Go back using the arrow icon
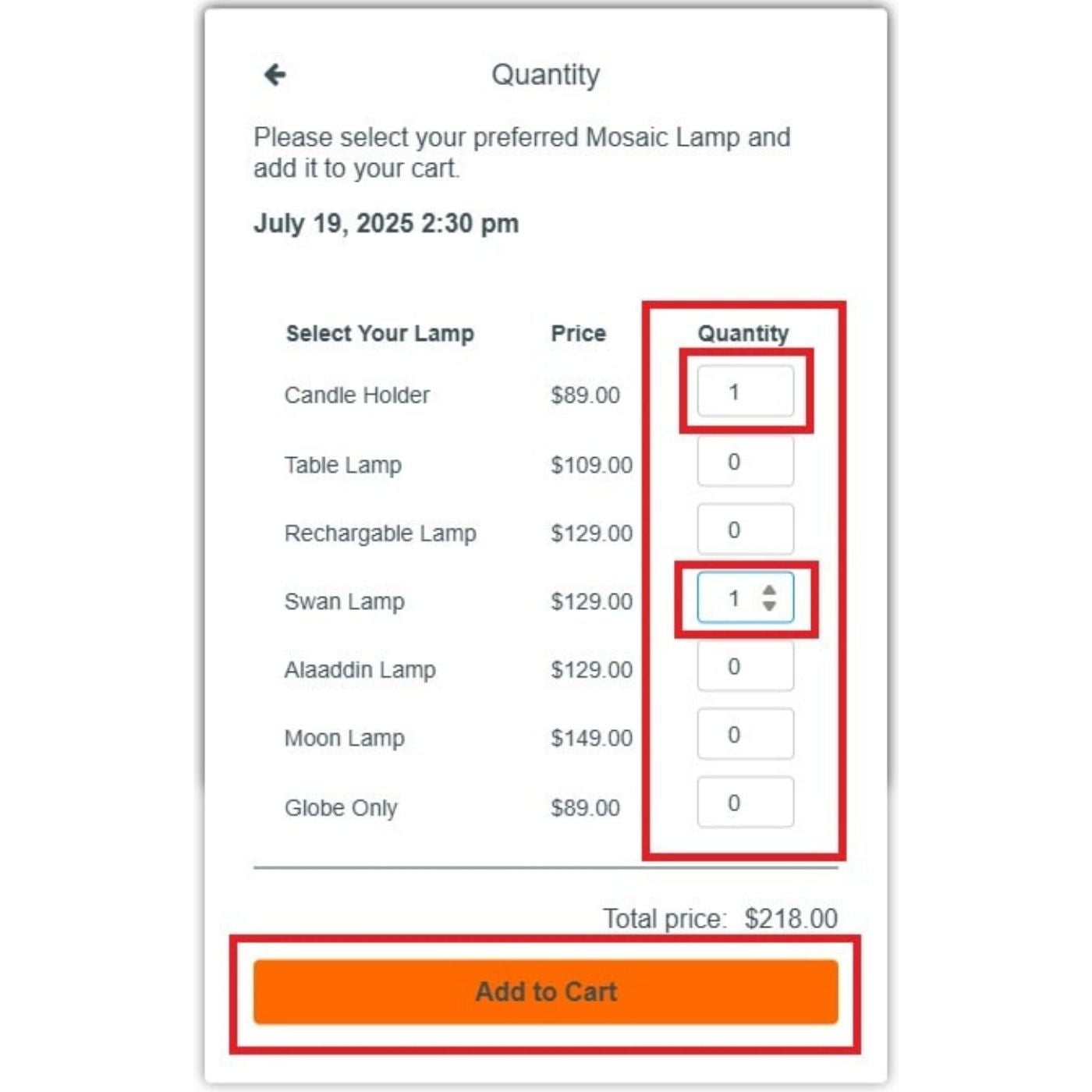 275,75
